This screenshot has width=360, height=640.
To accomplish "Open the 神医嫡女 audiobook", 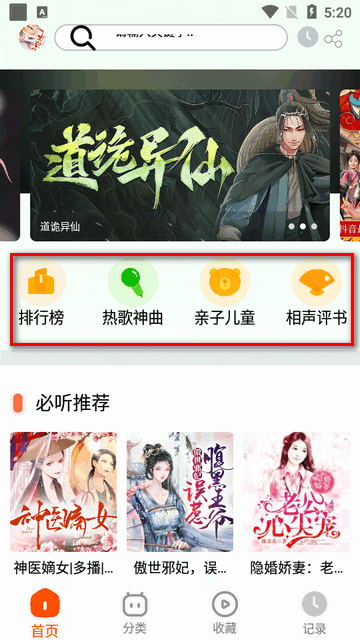I will (x=64, y=504).
